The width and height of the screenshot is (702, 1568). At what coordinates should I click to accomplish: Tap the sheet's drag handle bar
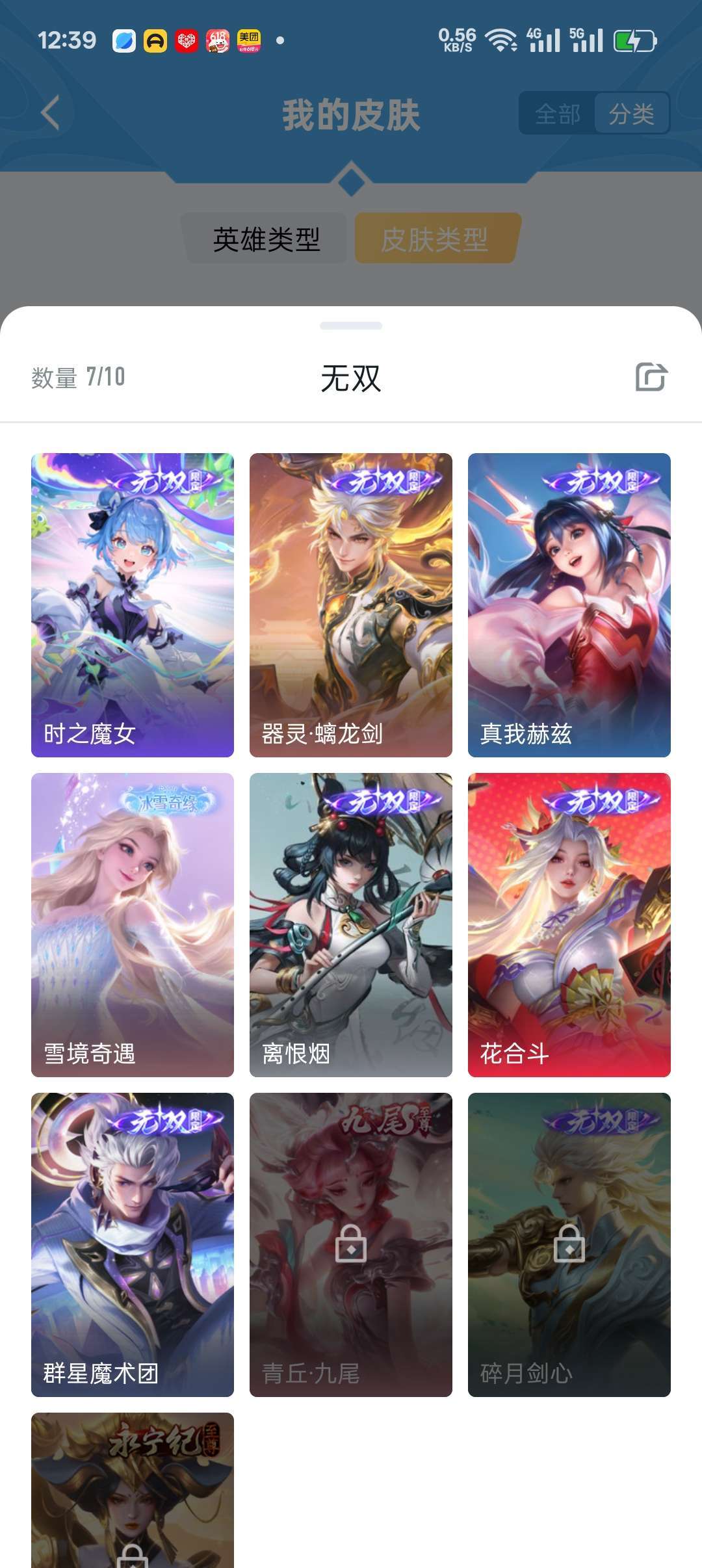point(351,326)
